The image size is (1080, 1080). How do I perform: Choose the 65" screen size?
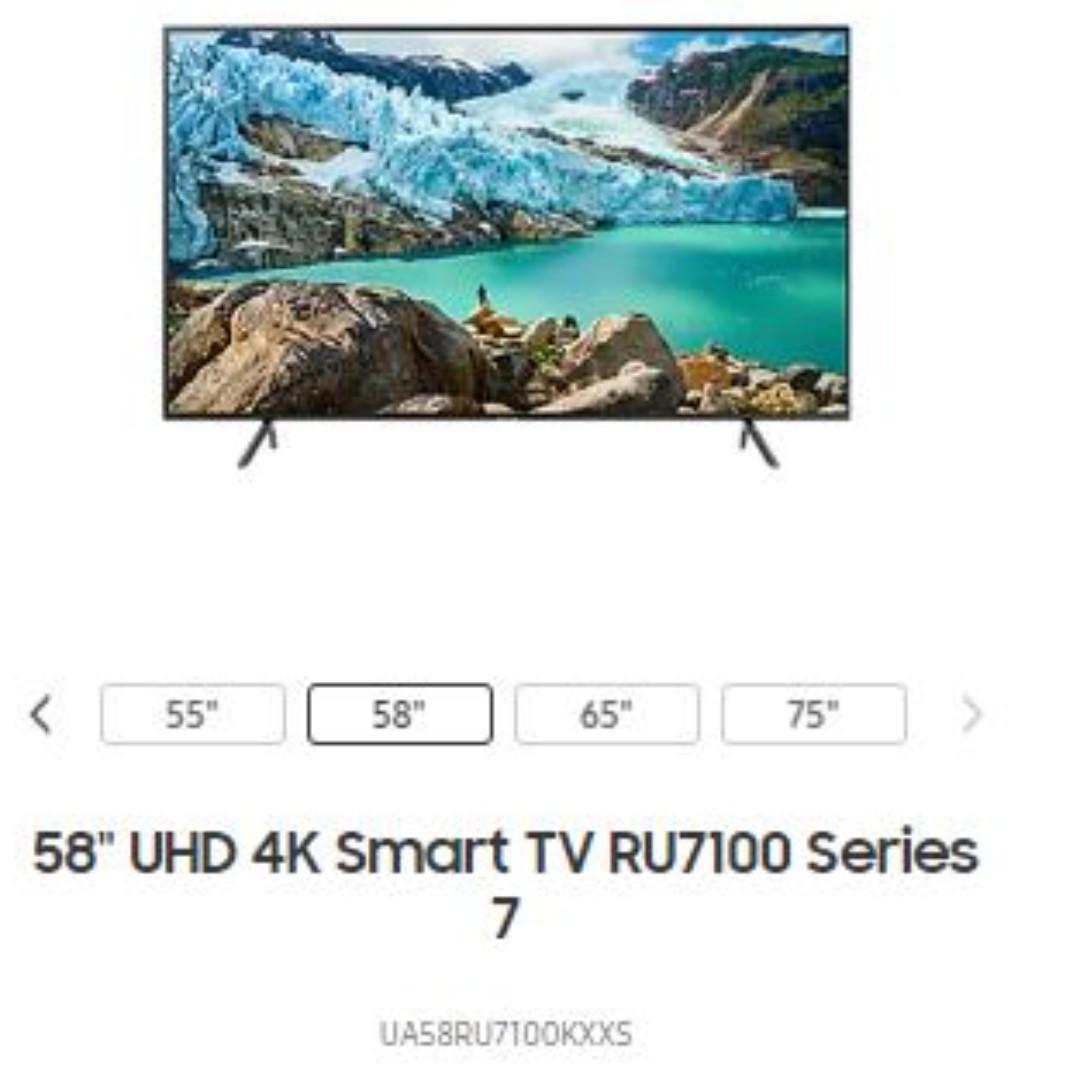pos(606,714)
